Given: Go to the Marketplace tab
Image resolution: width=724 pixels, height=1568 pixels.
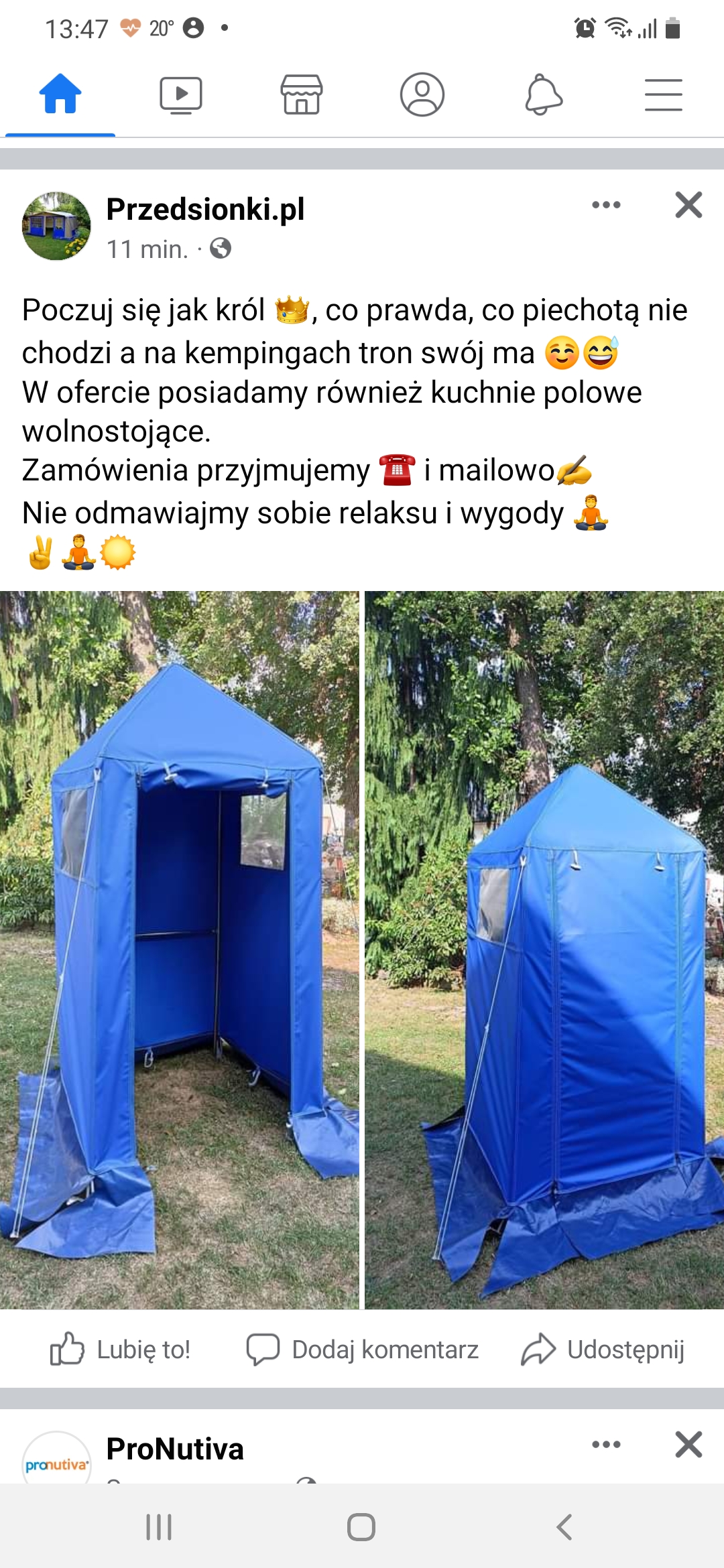Looking at the screenshot, I should click(x=302, y=94).
